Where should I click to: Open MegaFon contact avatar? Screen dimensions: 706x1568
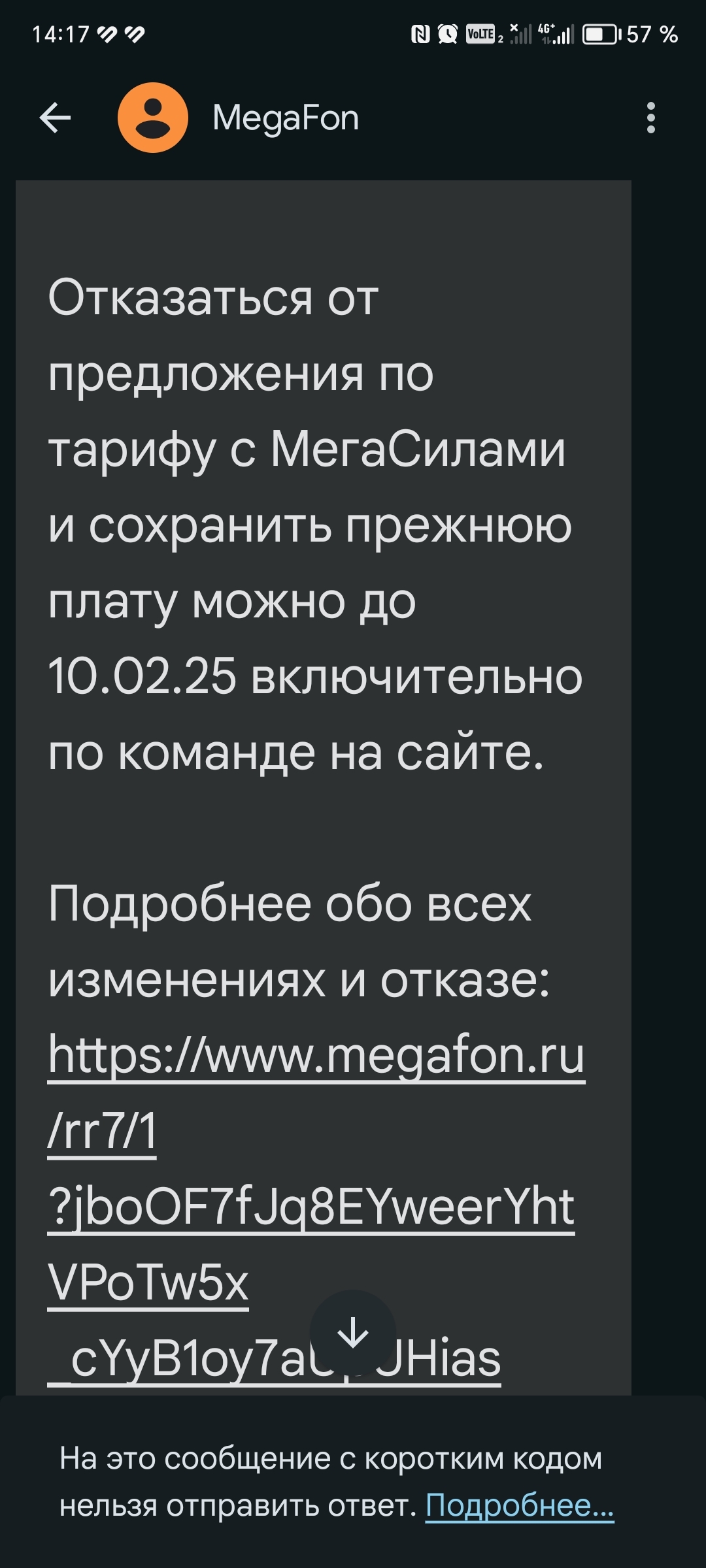pyautogui.click(x=153, y=118)
